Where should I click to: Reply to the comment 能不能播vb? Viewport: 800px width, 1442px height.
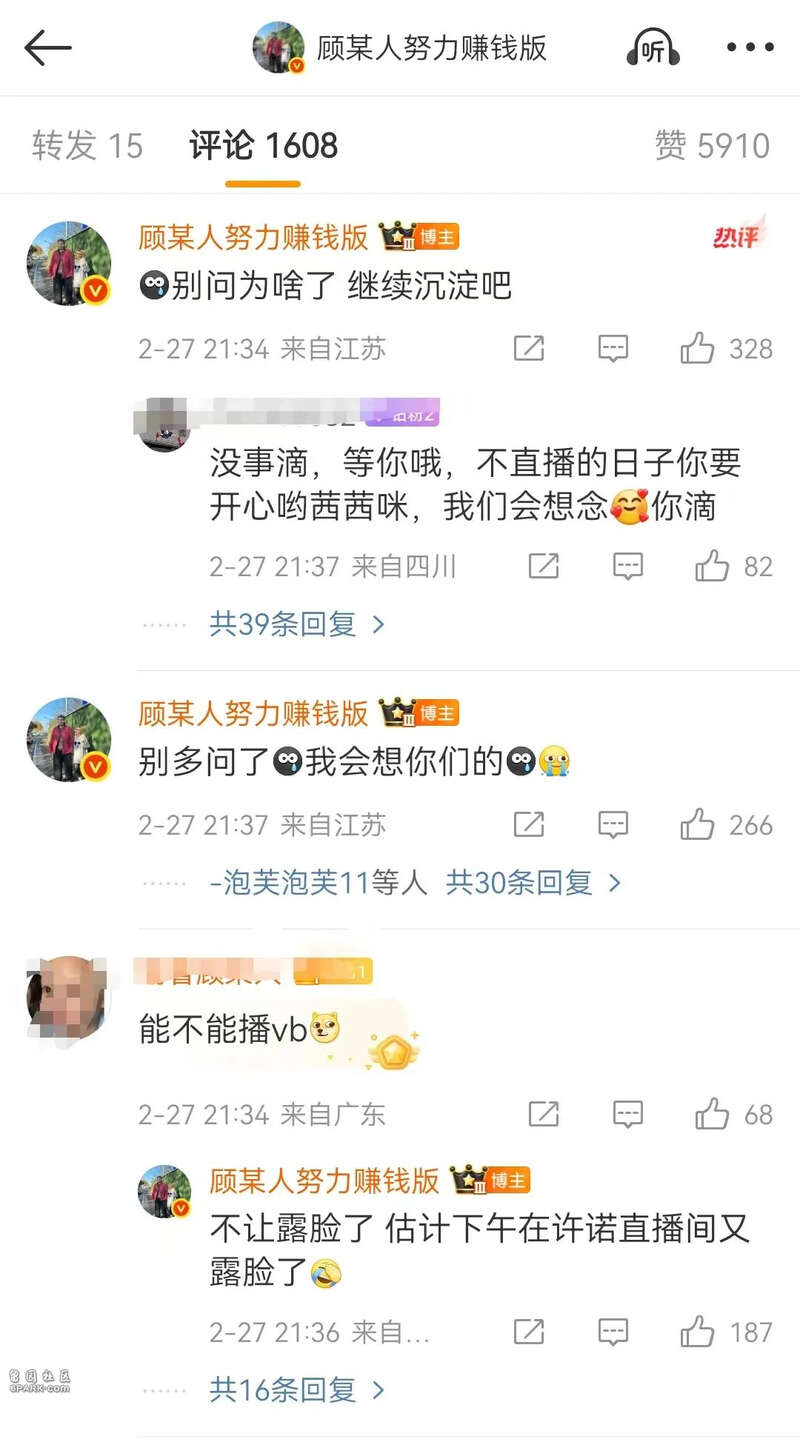[x=628, y=1114]
